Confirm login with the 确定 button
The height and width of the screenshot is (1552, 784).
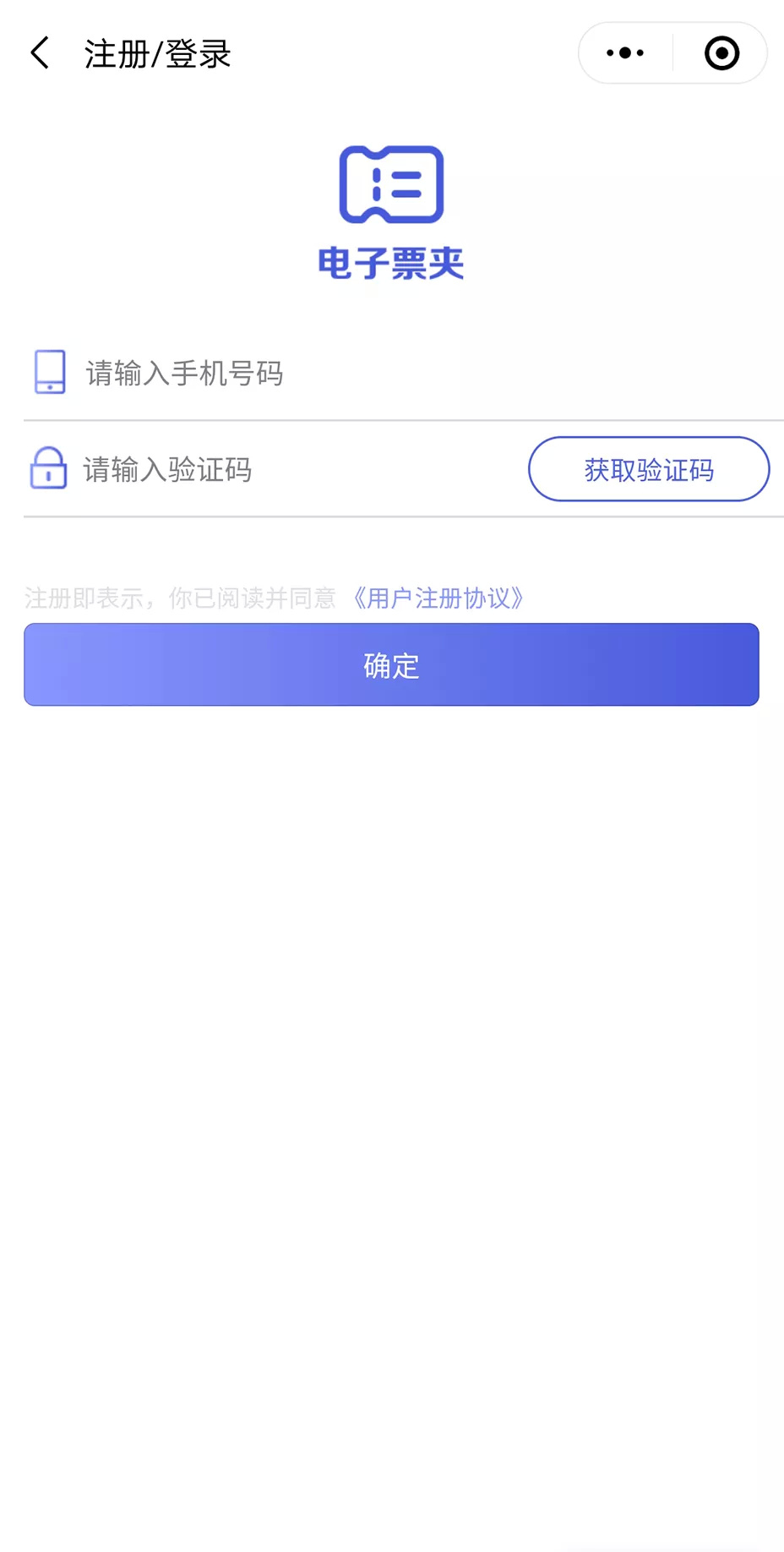coord(391,664)
